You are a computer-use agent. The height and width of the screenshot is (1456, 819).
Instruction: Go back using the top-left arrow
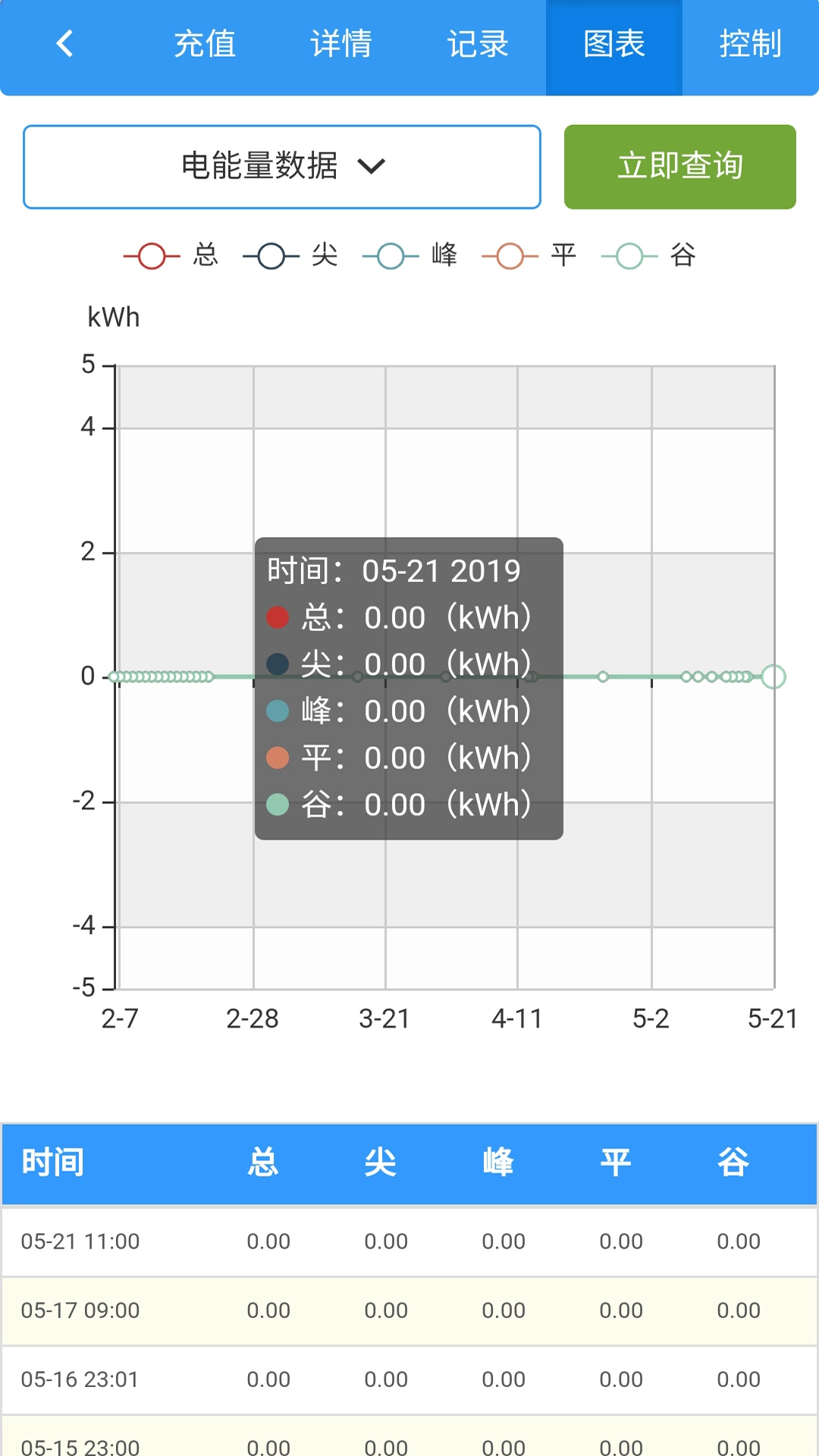point(65,44)
